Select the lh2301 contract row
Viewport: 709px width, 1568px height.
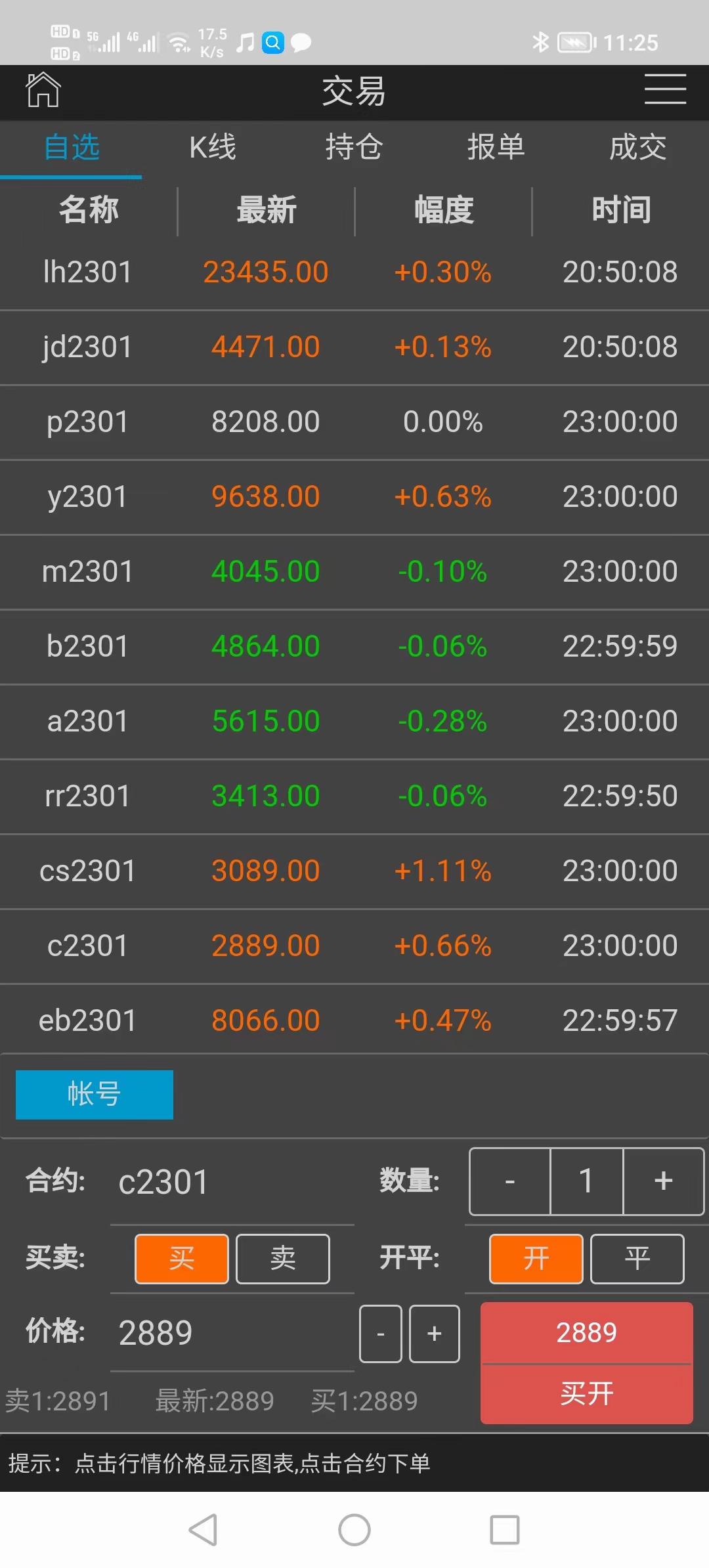pos(354,272)
